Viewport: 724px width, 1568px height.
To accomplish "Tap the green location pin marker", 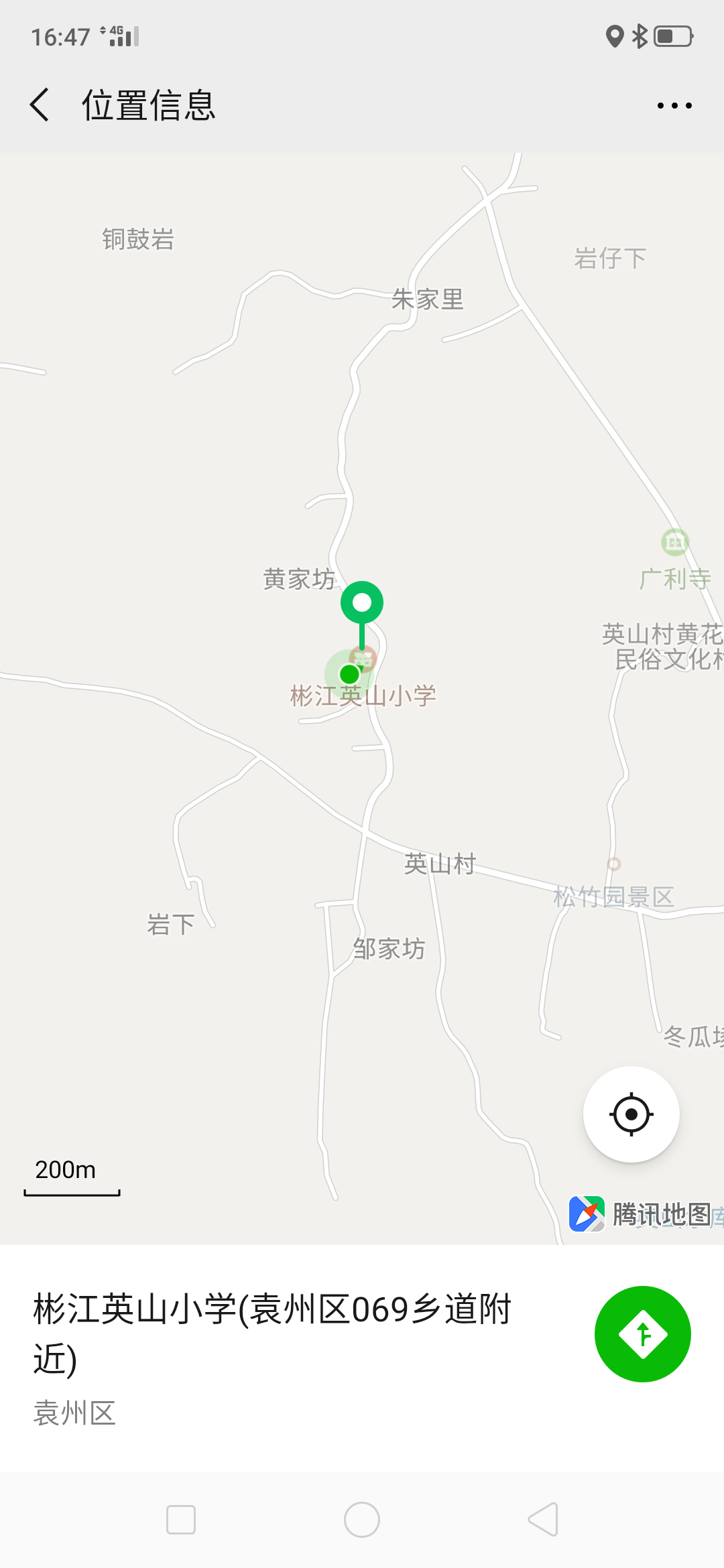I will 362,603.
